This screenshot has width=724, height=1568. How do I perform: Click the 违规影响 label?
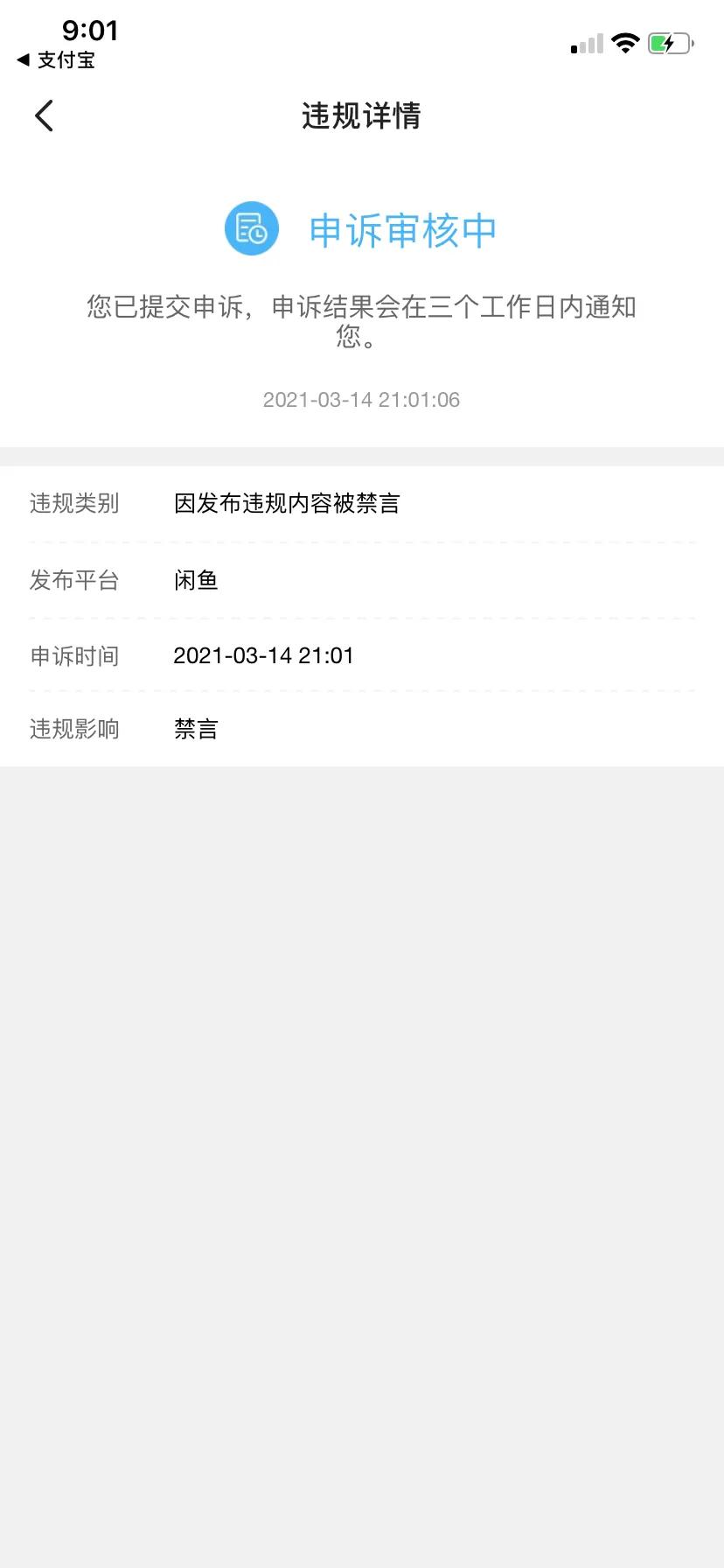click(74, 729)
